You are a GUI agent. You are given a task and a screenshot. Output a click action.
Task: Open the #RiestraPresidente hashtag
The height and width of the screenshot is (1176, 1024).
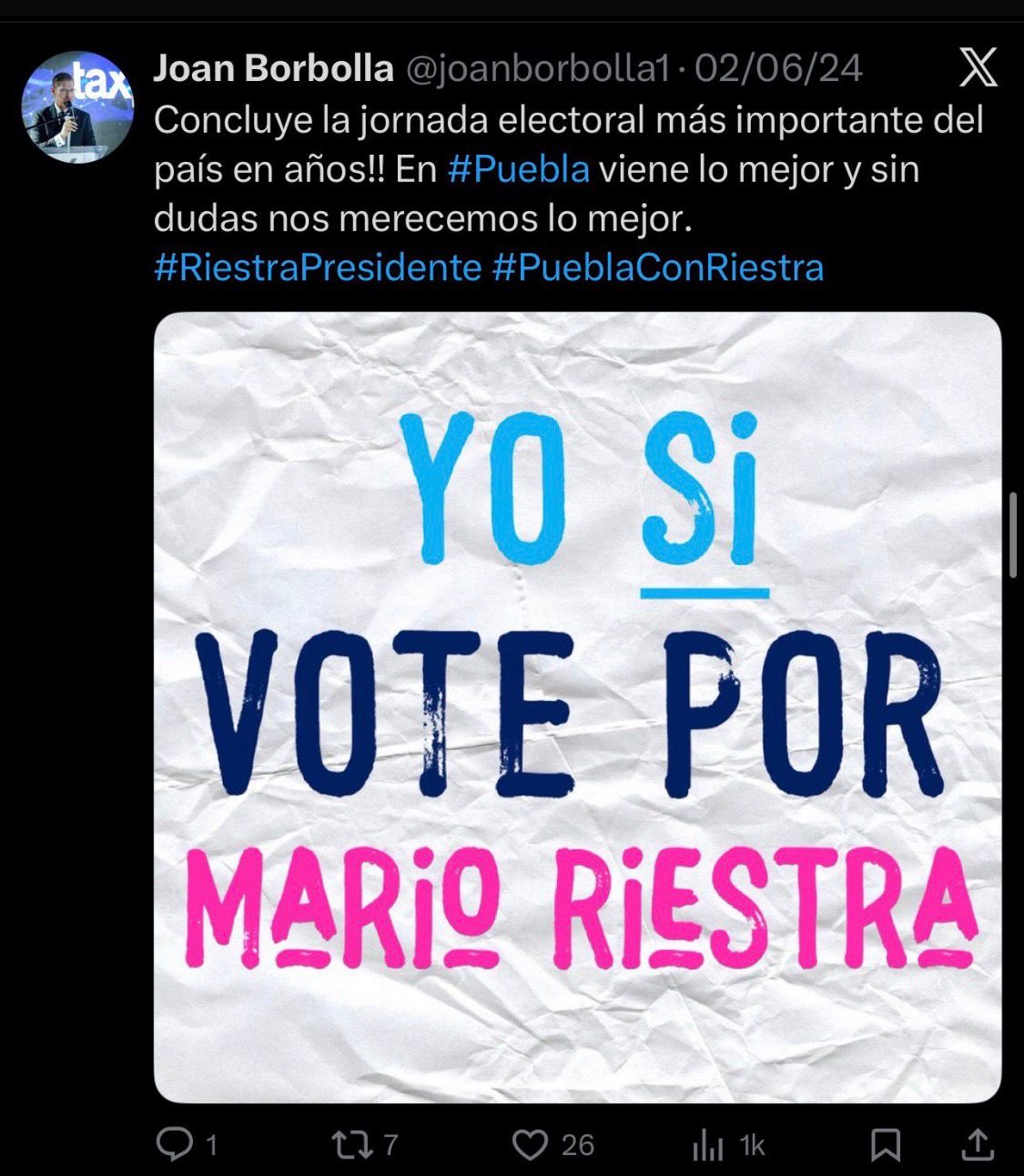tap(318, 268)
